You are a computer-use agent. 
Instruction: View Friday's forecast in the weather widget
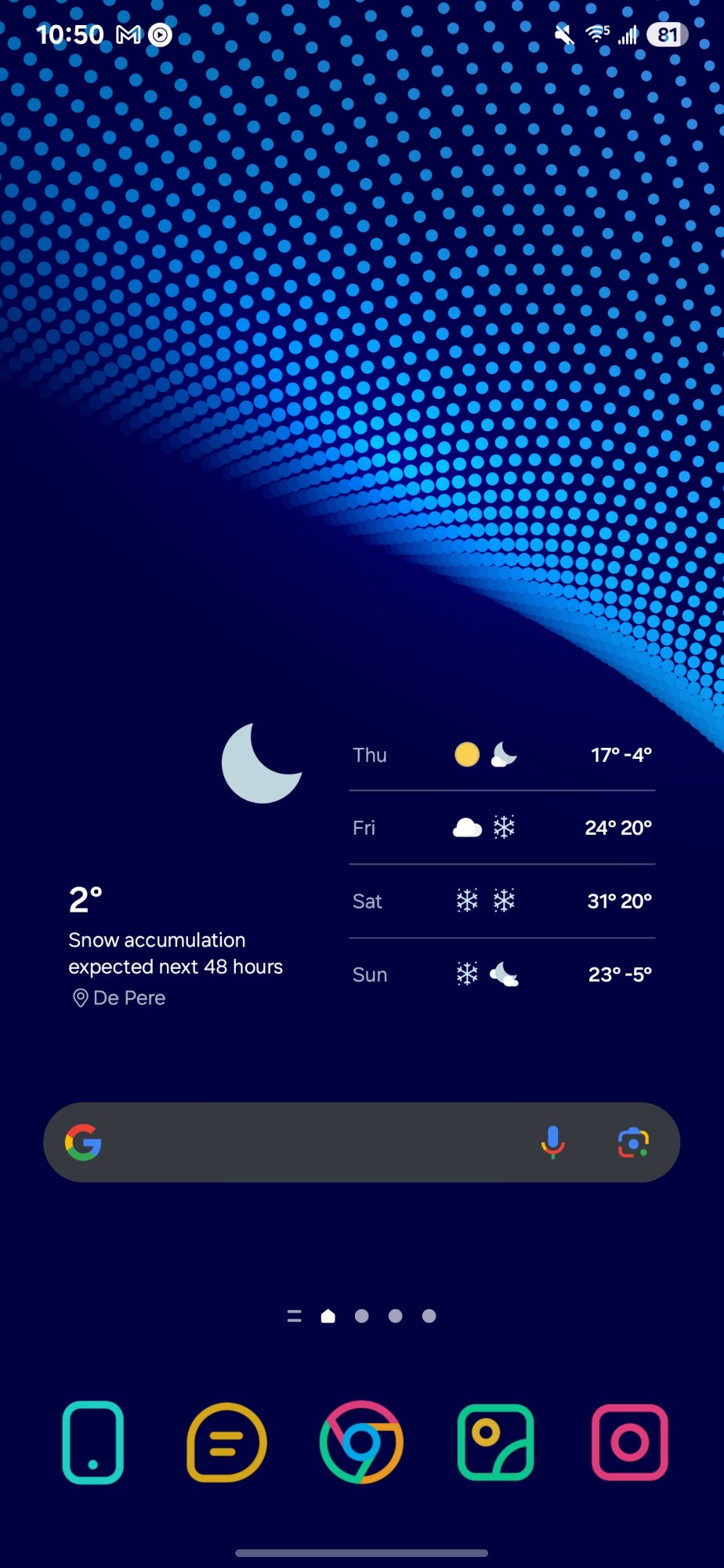[501, 828]
